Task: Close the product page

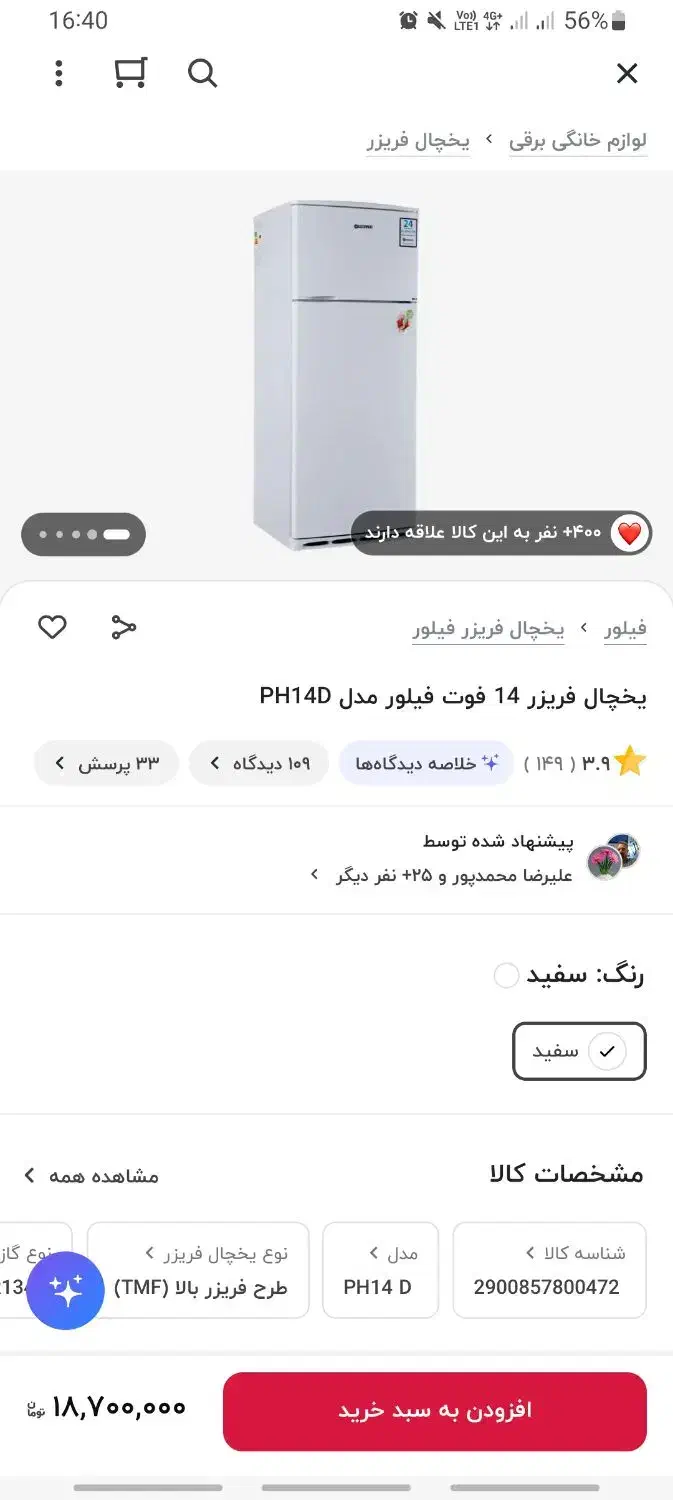Action: pyautogui.click(x=627, y=73)
